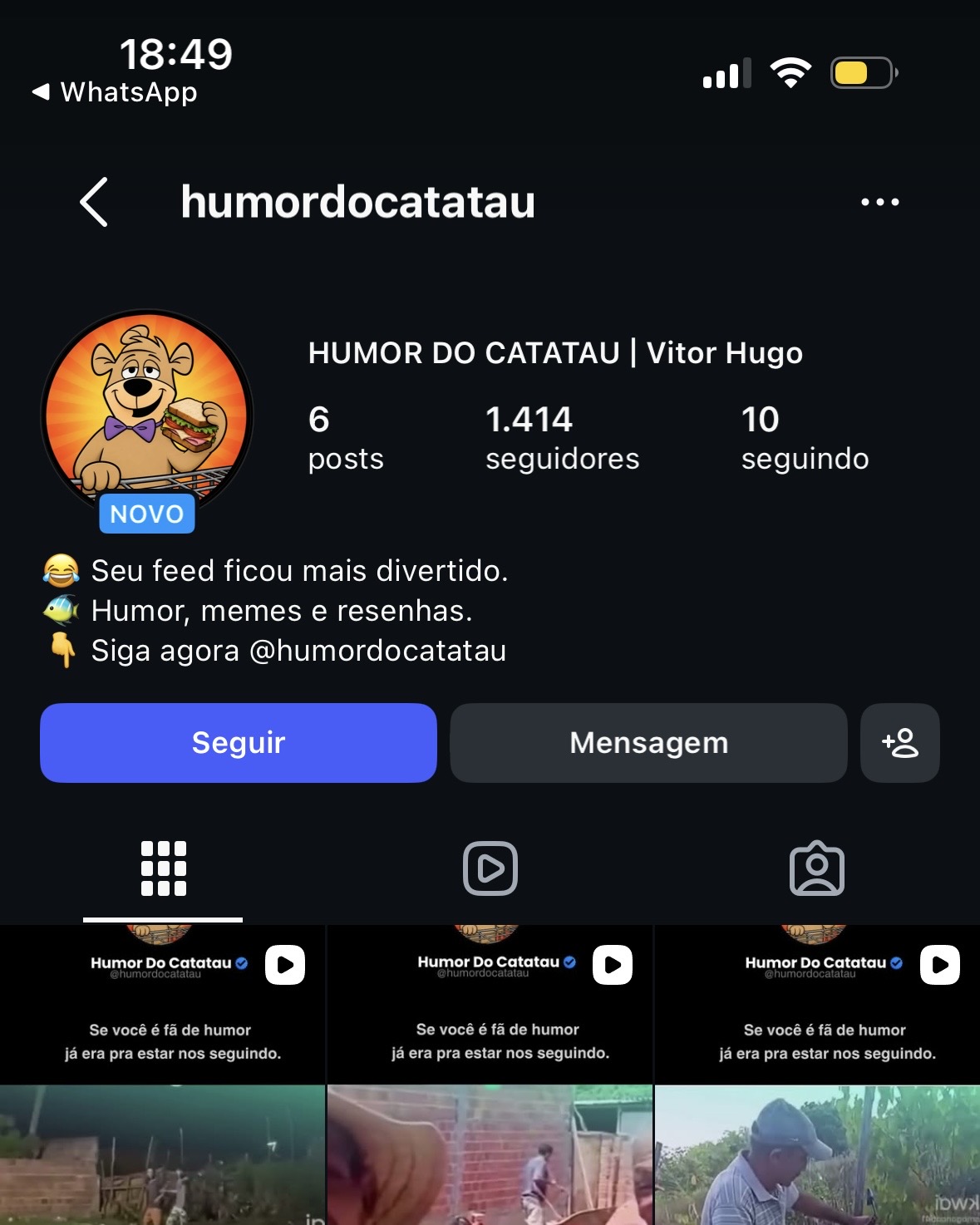Image resolution: width=980 pixels, height=1225 pixels.
Task: Switch to the posts grid tab
Action: pos(164,868)
